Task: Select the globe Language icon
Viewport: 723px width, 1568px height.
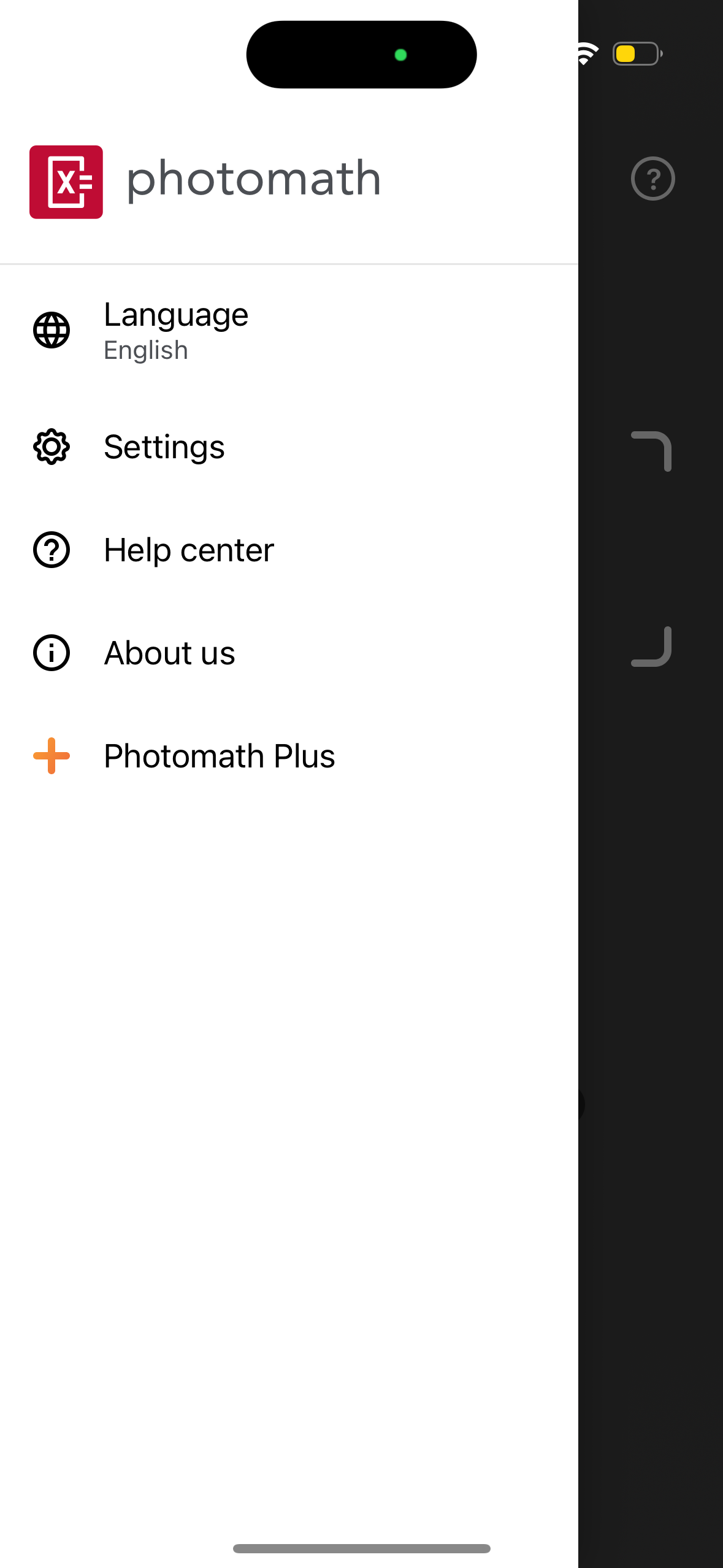Action: (x=52, y=331)
